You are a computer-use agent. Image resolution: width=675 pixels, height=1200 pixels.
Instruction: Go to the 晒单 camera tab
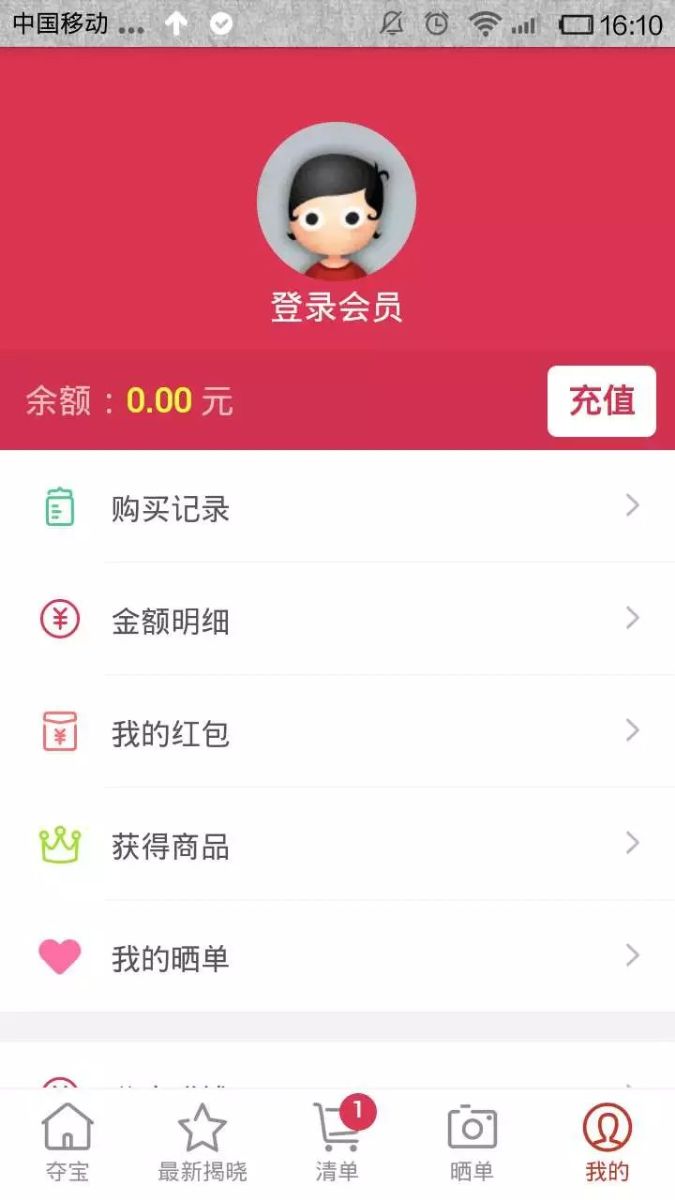pyautogui.click(x=472, y=1143)
